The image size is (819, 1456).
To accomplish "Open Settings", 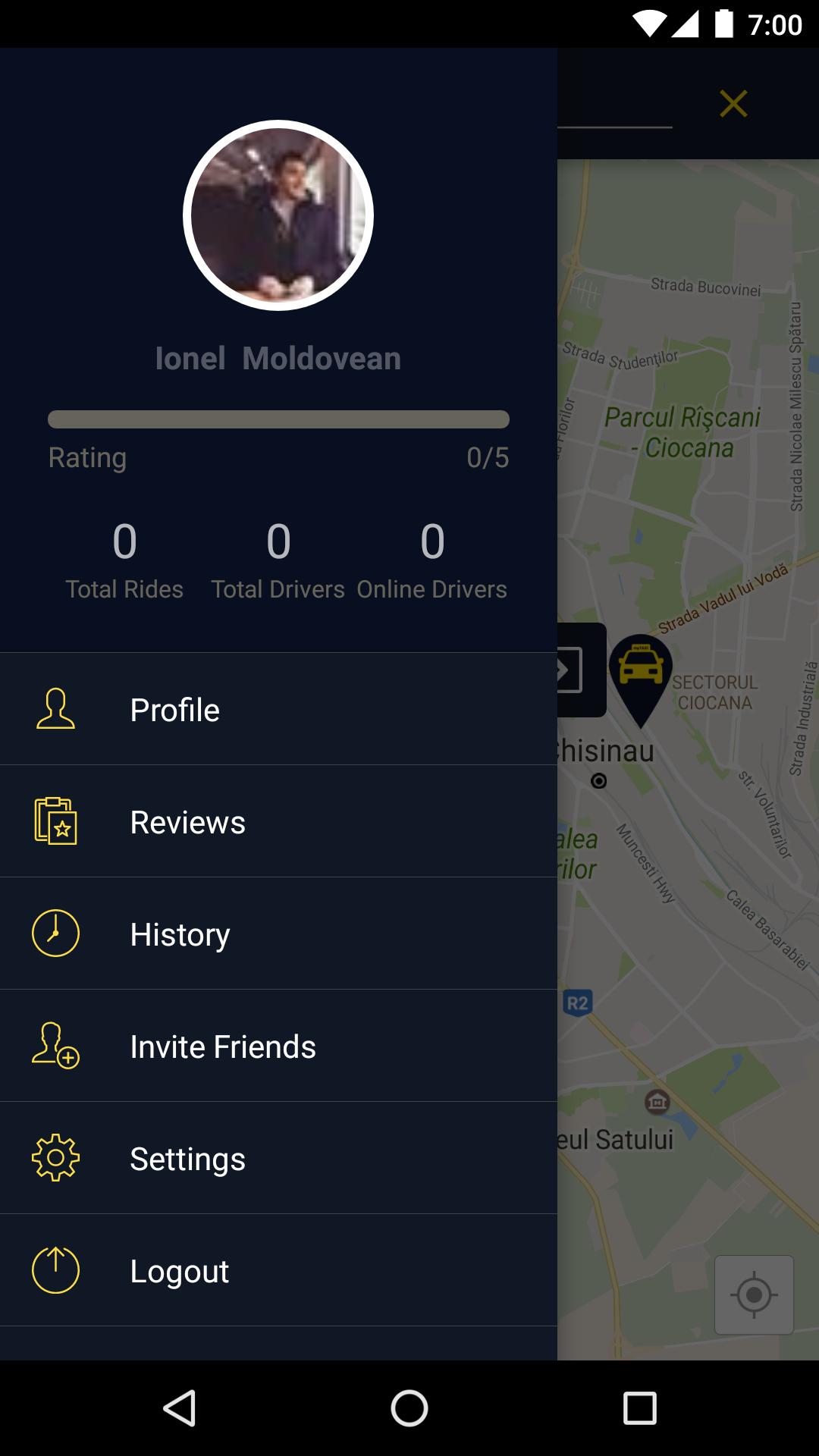I will pyautogui.click(x=278, y=1158).
